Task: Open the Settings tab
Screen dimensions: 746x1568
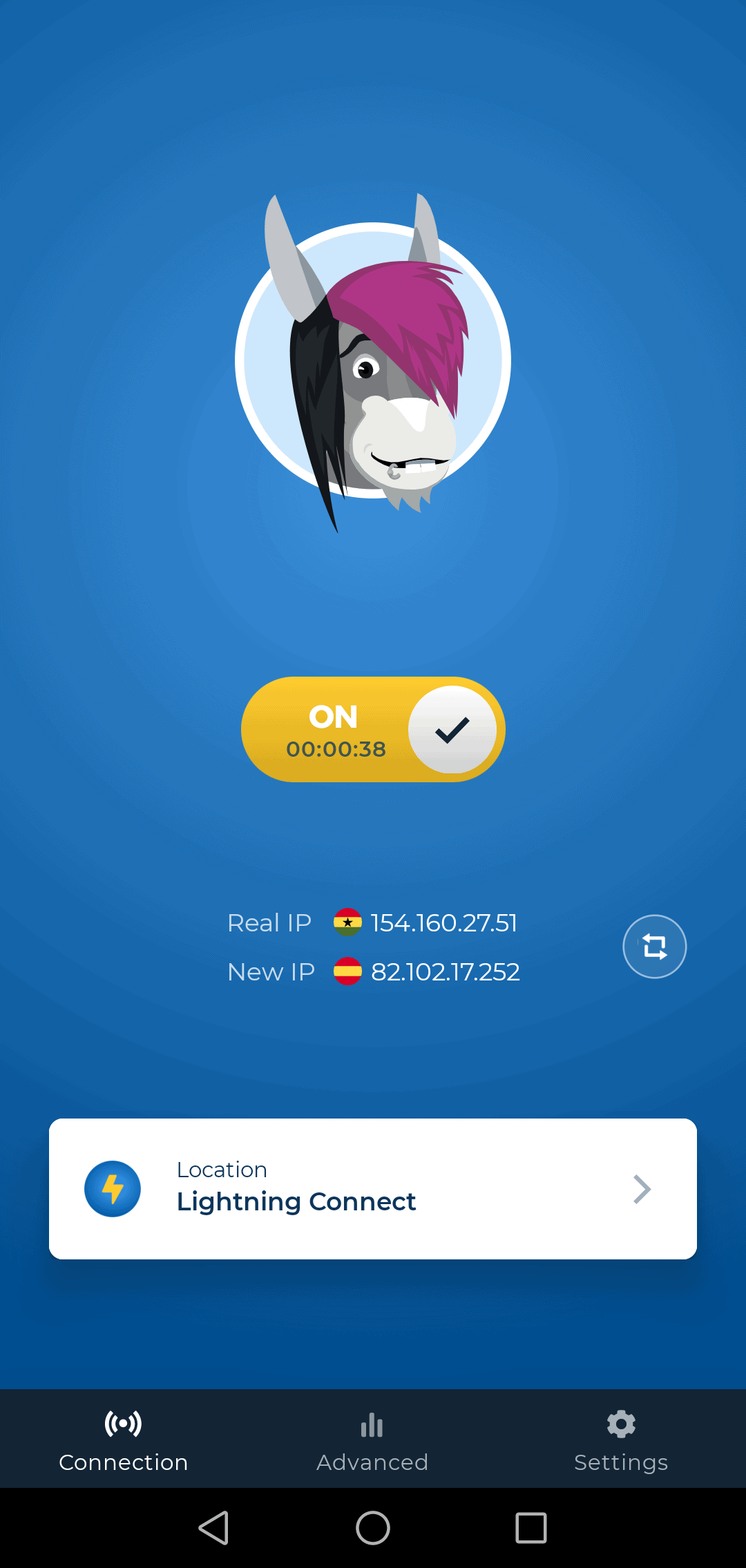Action: 621,1440
